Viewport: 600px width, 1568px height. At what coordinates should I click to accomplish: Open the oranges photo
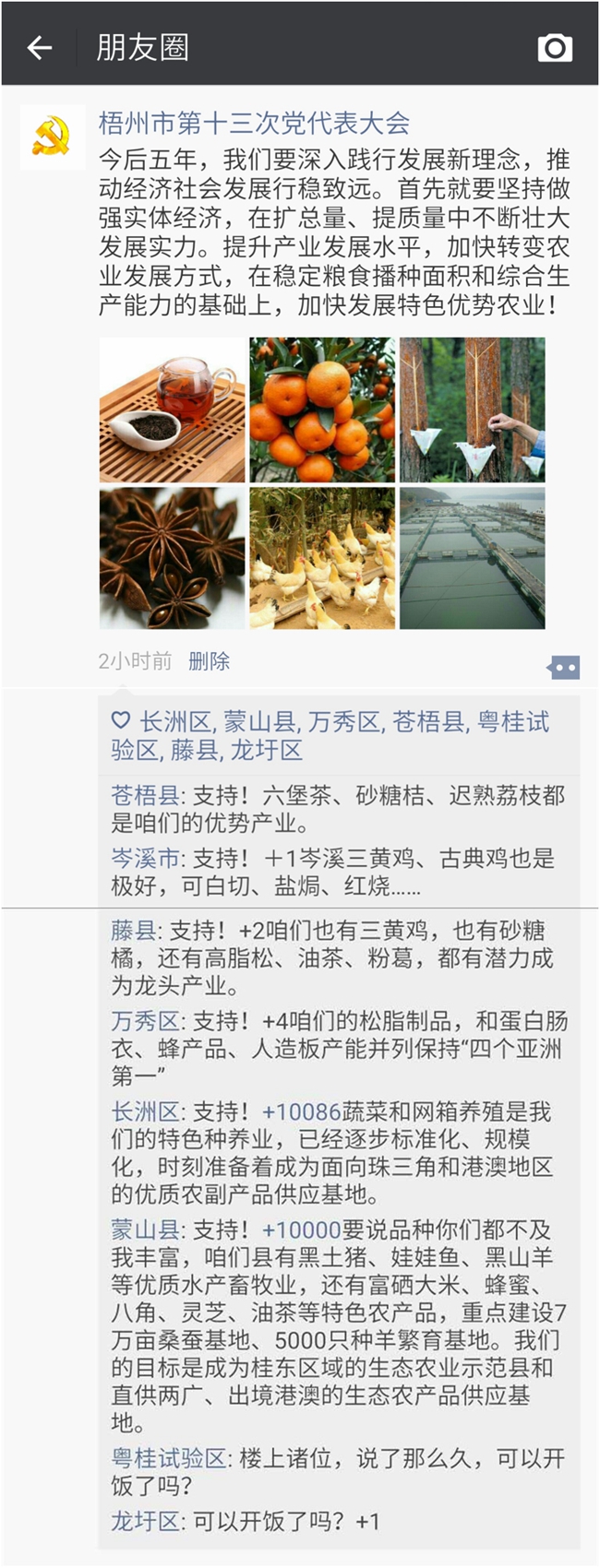(x=322, y=410)
